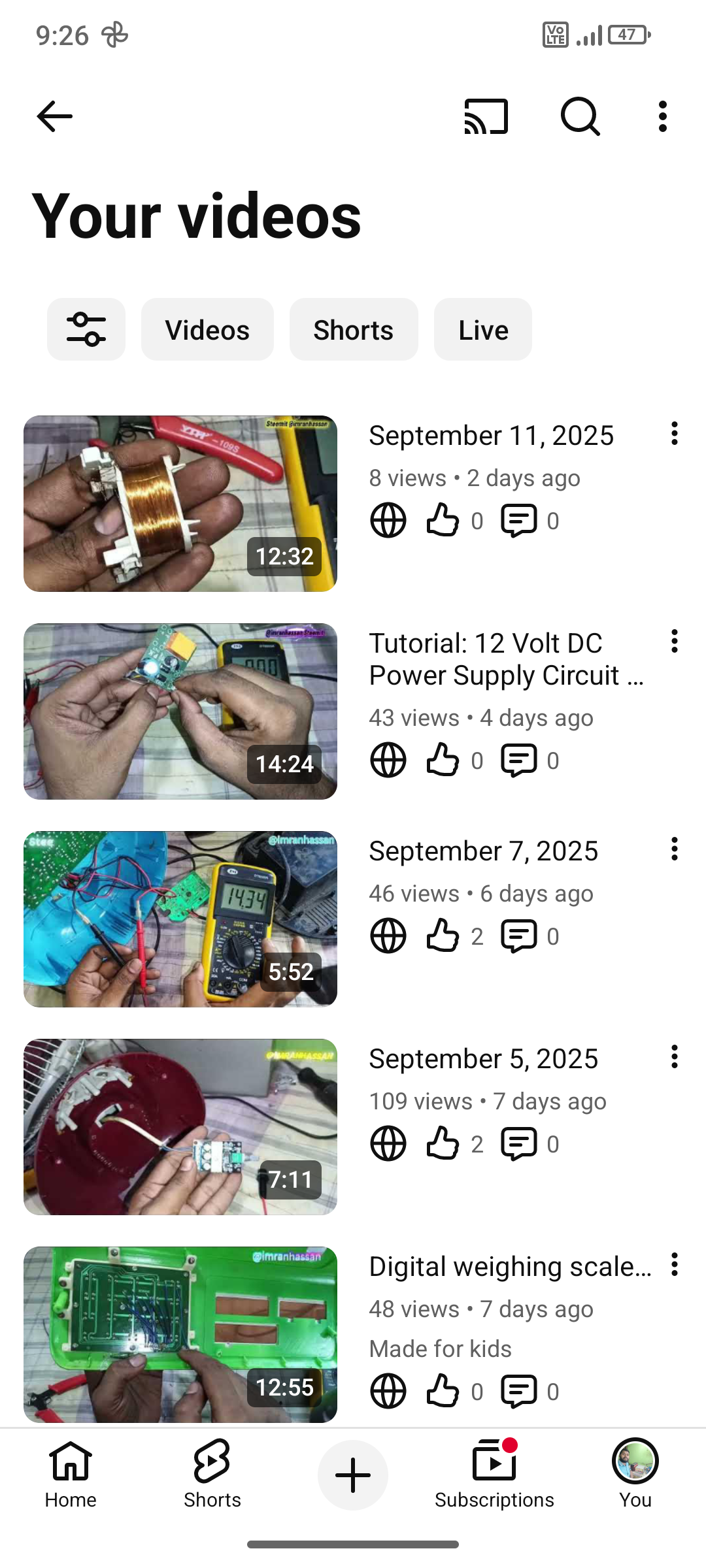Open options for the September 7, 2025 video
Image resolution: width=706 pixels, height=1568 pixels.
pos(675,849)
